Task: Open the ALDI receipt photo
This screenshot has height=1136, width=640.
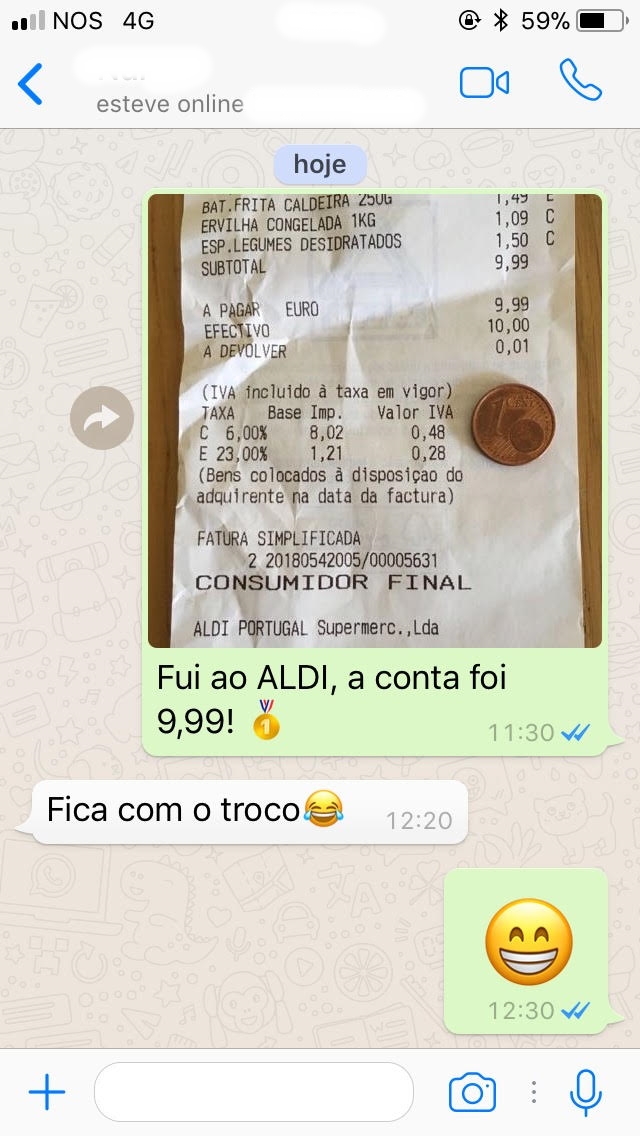Action: 375,420
